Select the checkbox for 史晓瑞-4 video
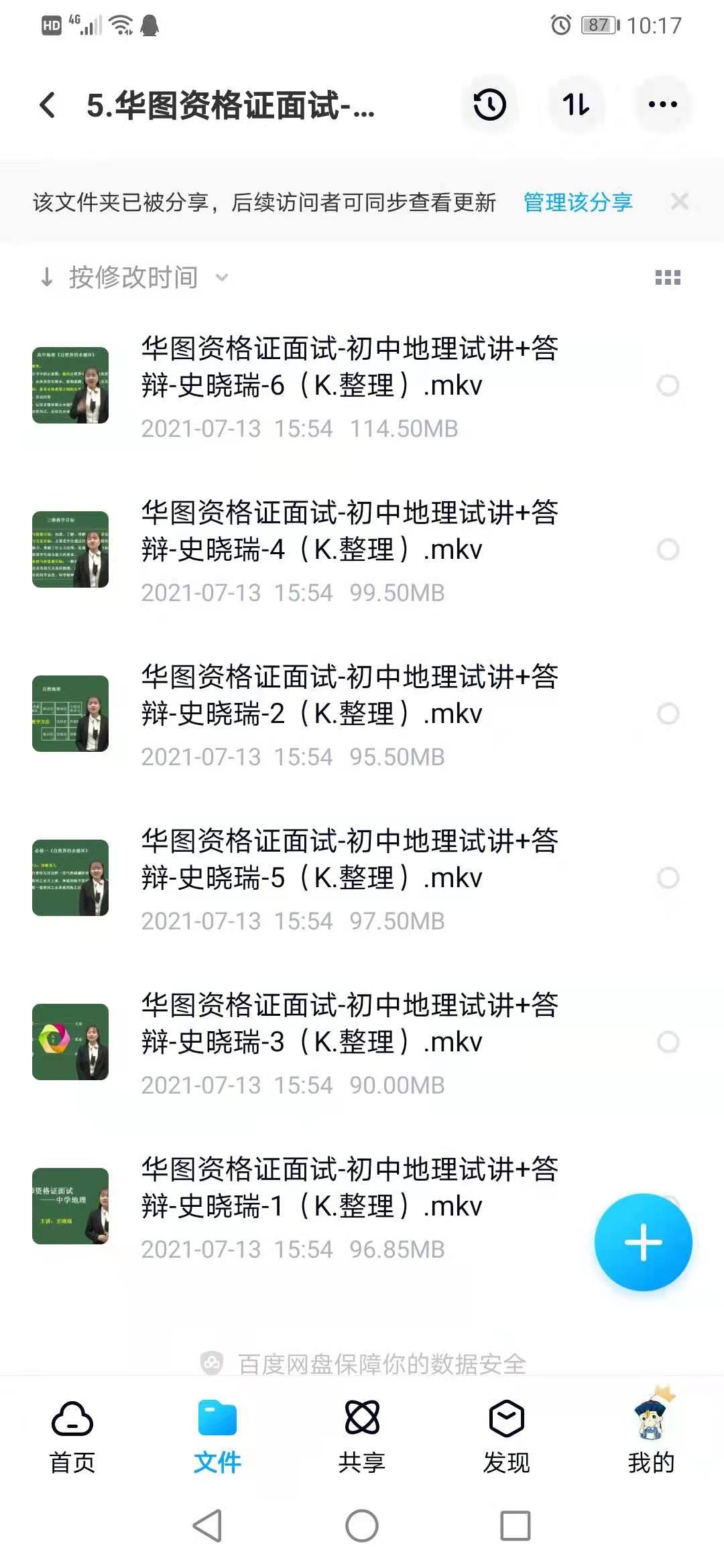The height and width of the screenshot is (1568, 724). (x=668, y=549)
